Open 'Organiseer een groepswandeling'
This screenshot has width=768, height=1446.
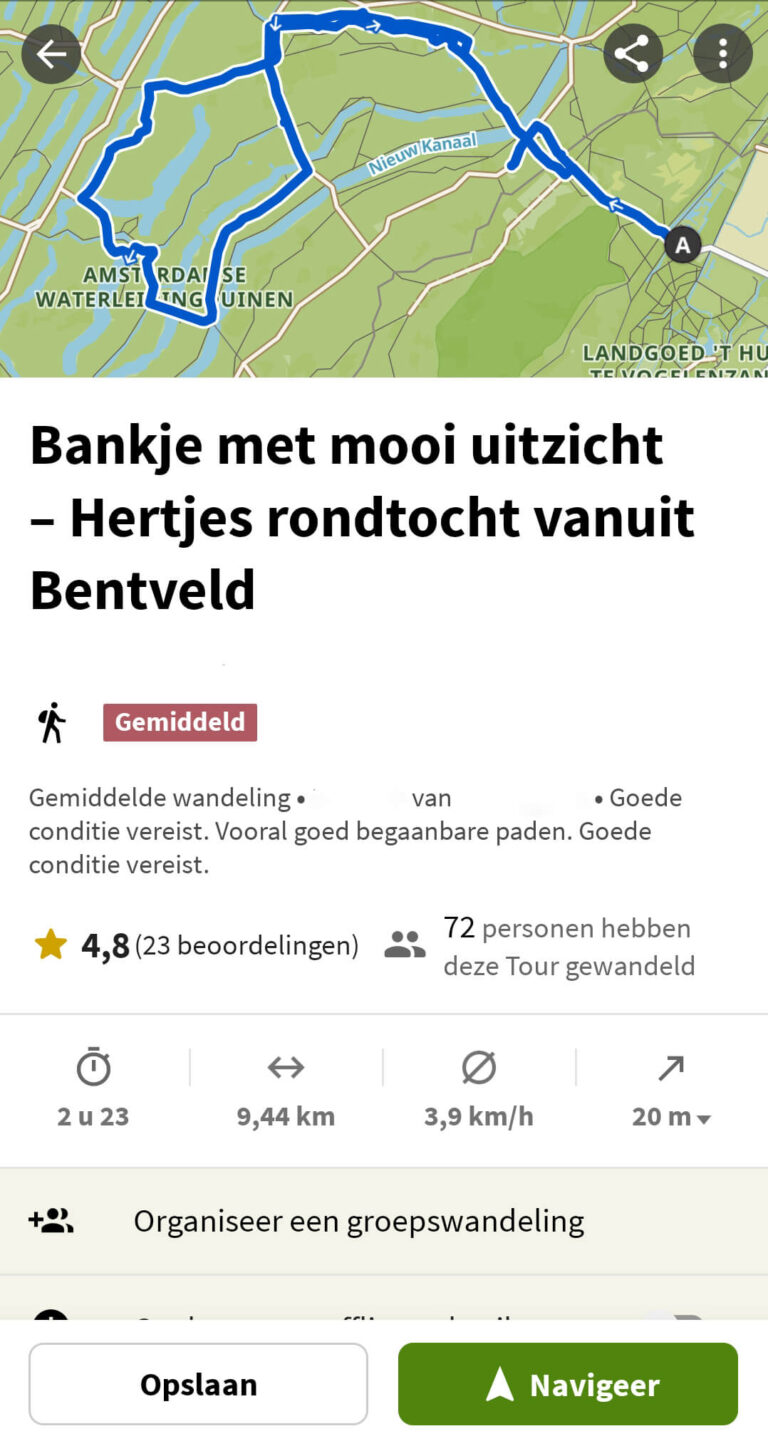pos(358,1220)
